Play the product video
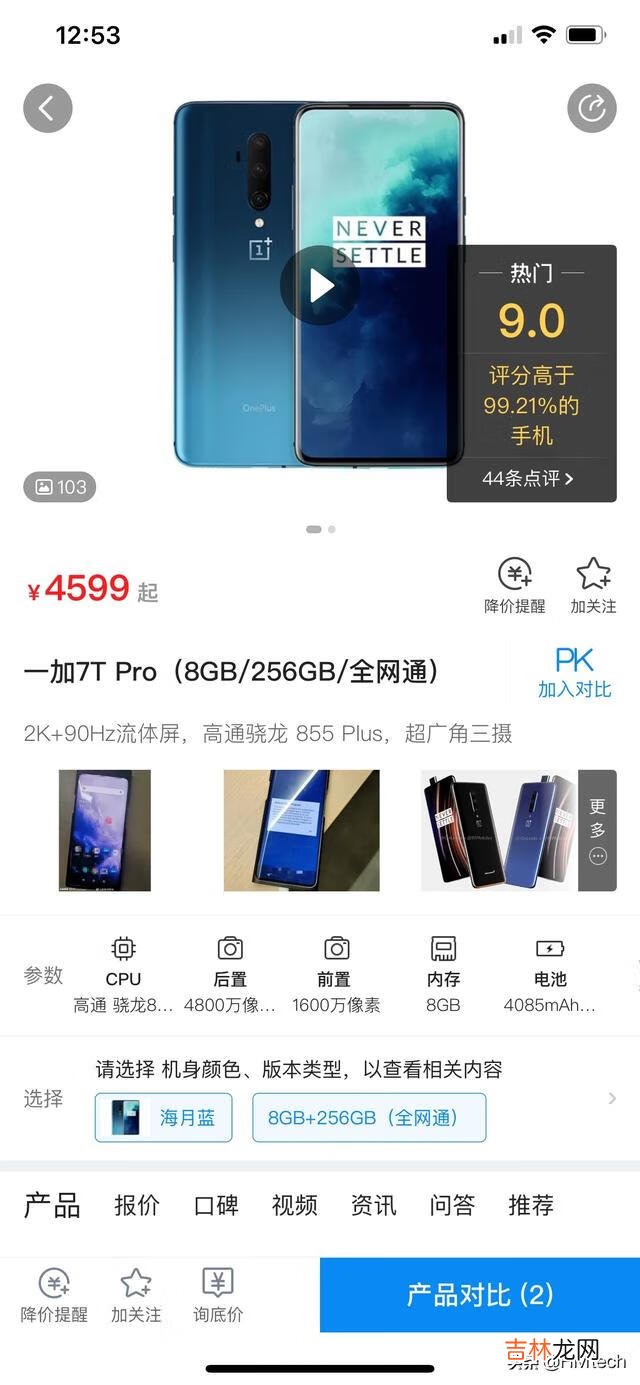The height and width of the screenshot is (1385, 640). tap(320, 285)
